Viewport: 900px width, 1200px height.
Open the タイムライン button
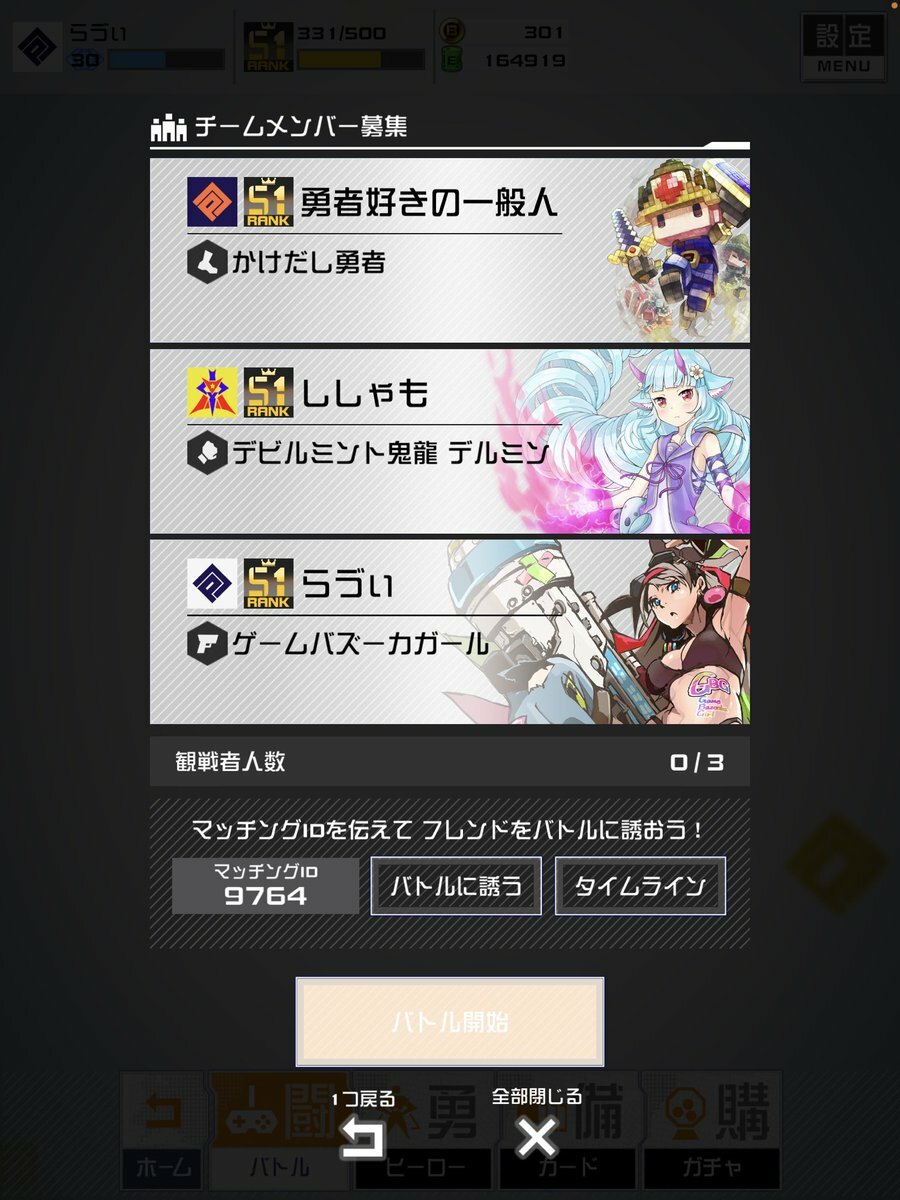click(x=640, y=886)
